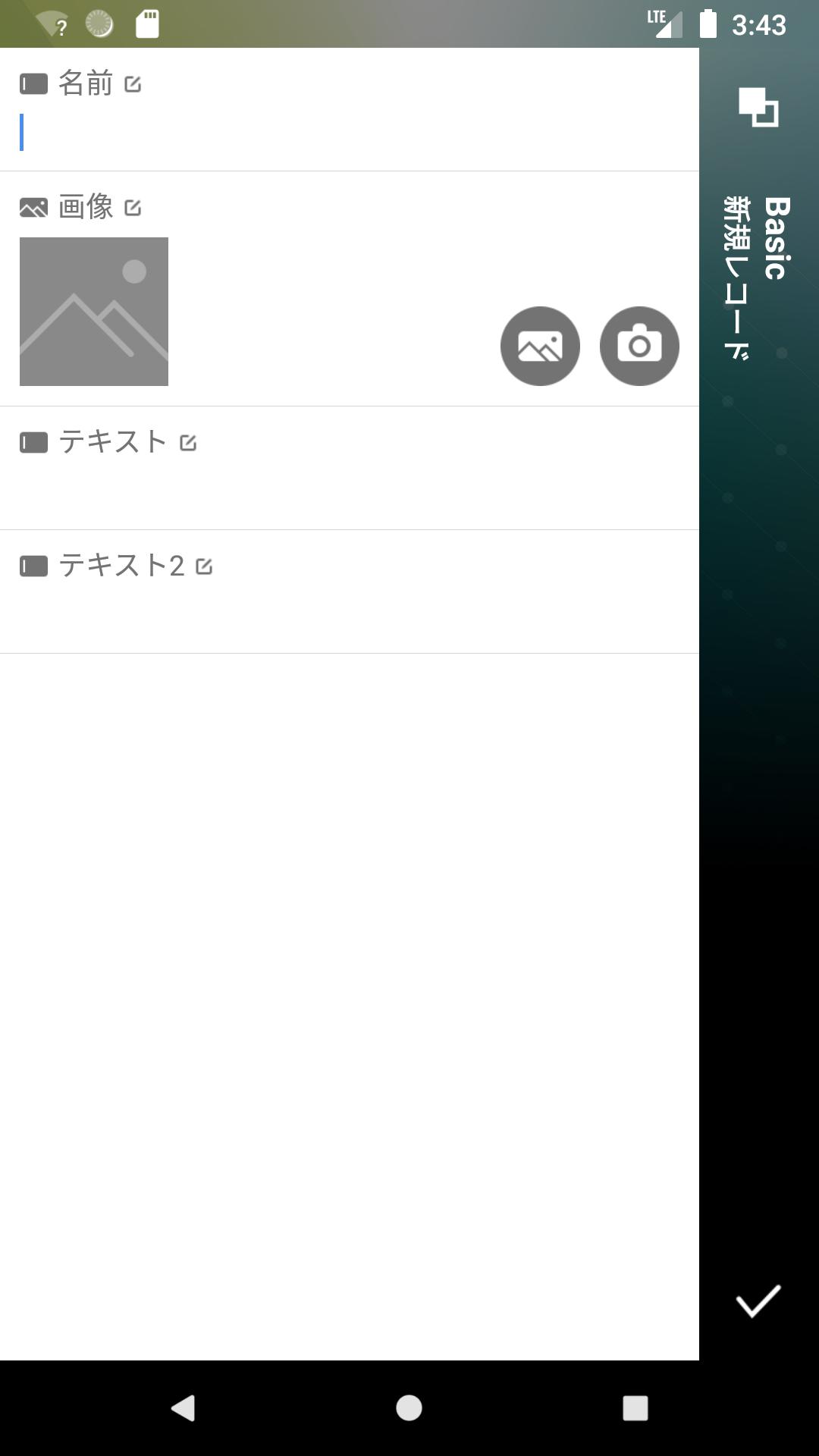
Task: Edit the 名前 field label
Action: tap(133, 84)
